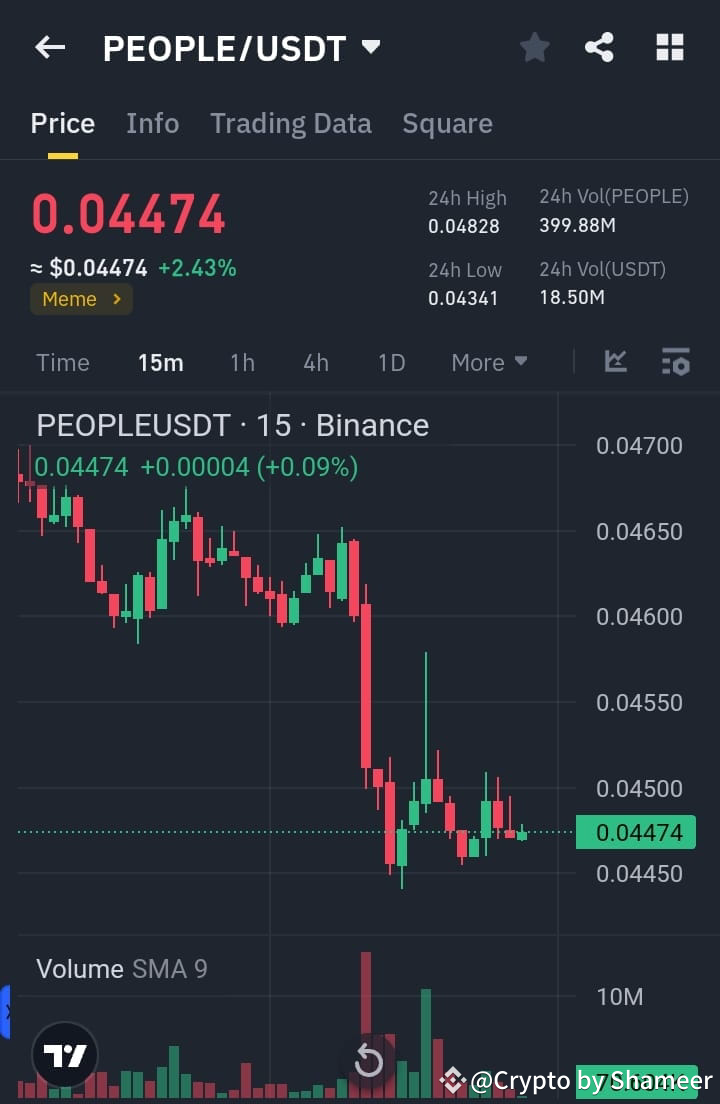Image resolution: width=720 pixels, height=1104 pixels.
Task: Open the apps grid menu
Action: click(669, 47)
